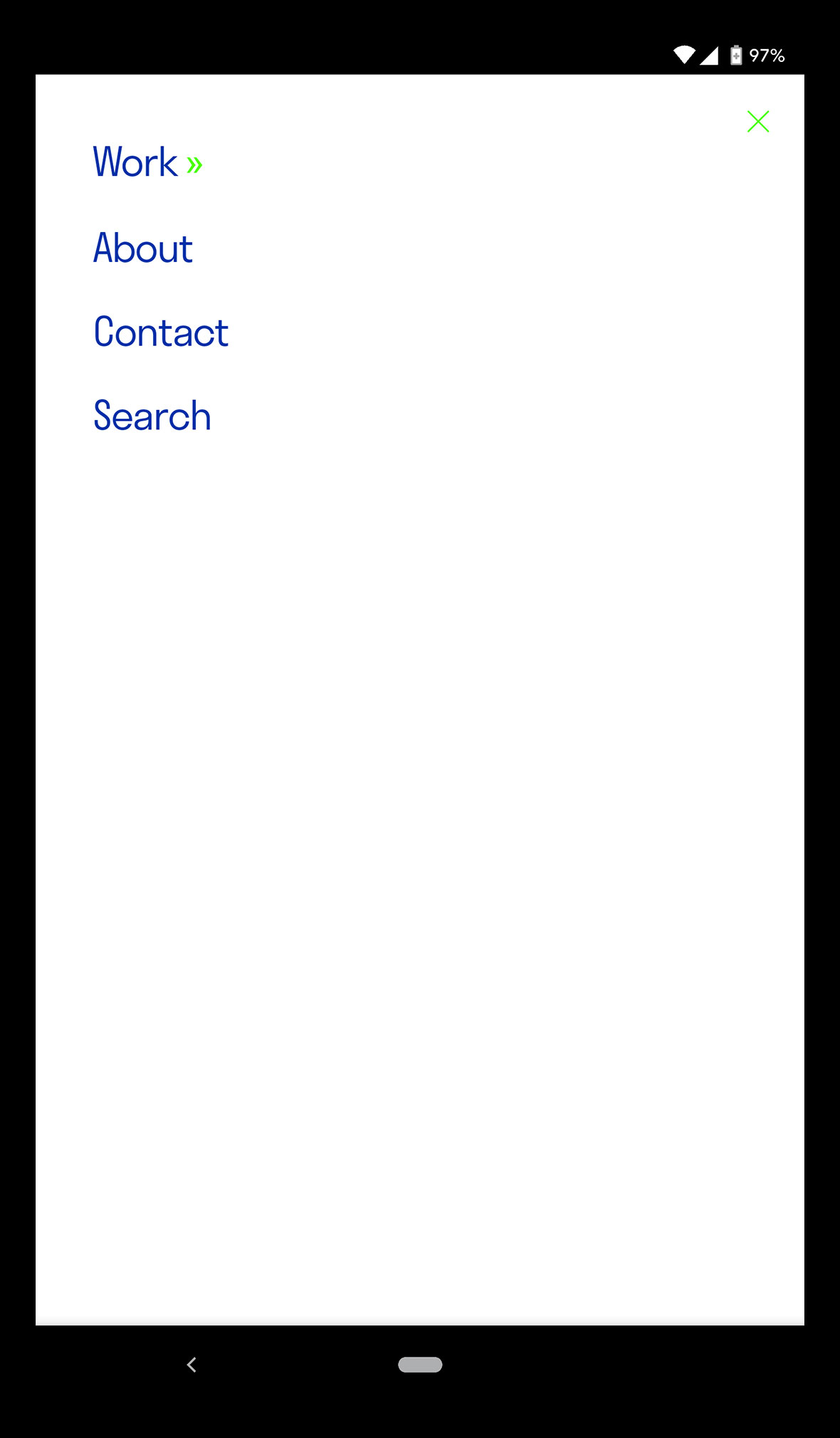
Task: Go to the About page
Action: pos(143,248)
